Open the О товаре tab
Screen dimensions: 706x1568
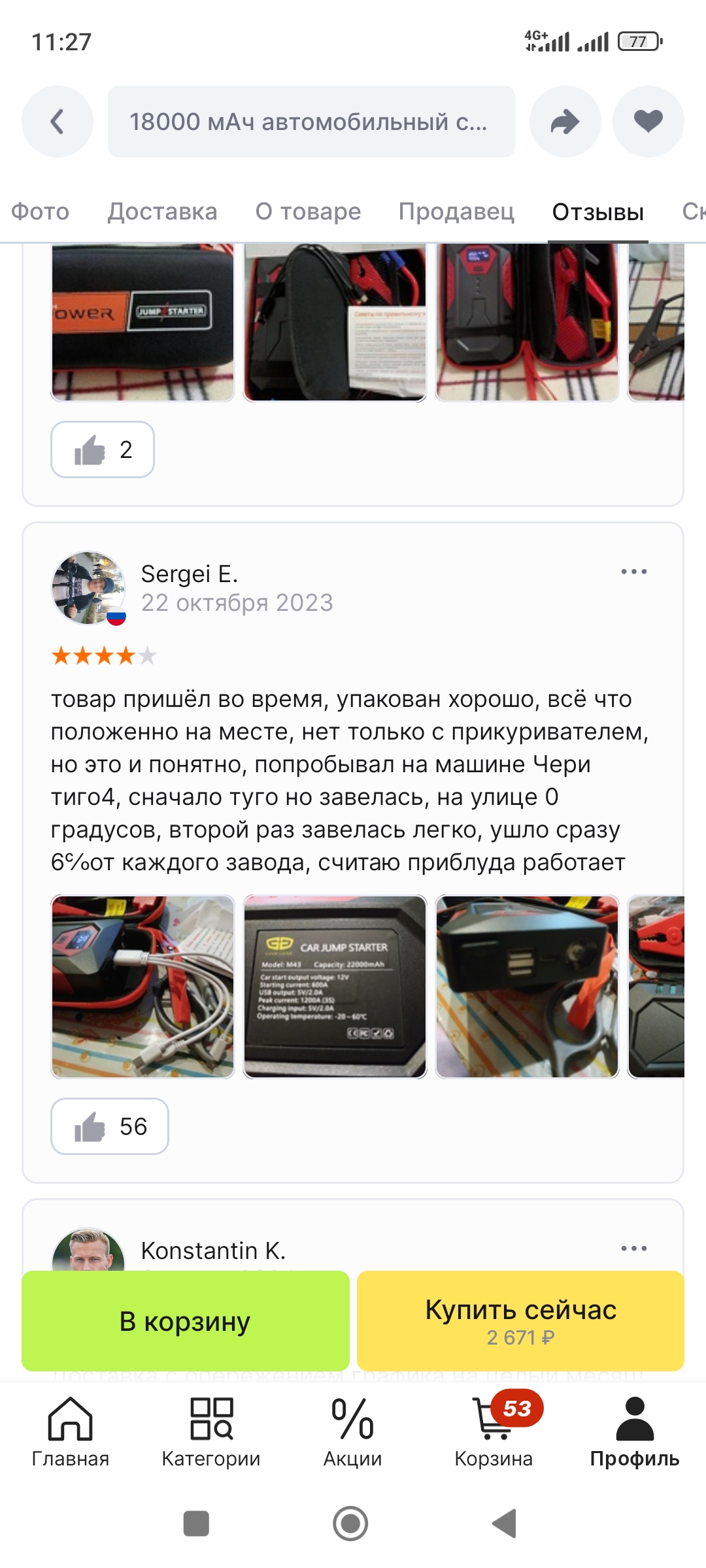pyautogui.click(x=308, y=212)
